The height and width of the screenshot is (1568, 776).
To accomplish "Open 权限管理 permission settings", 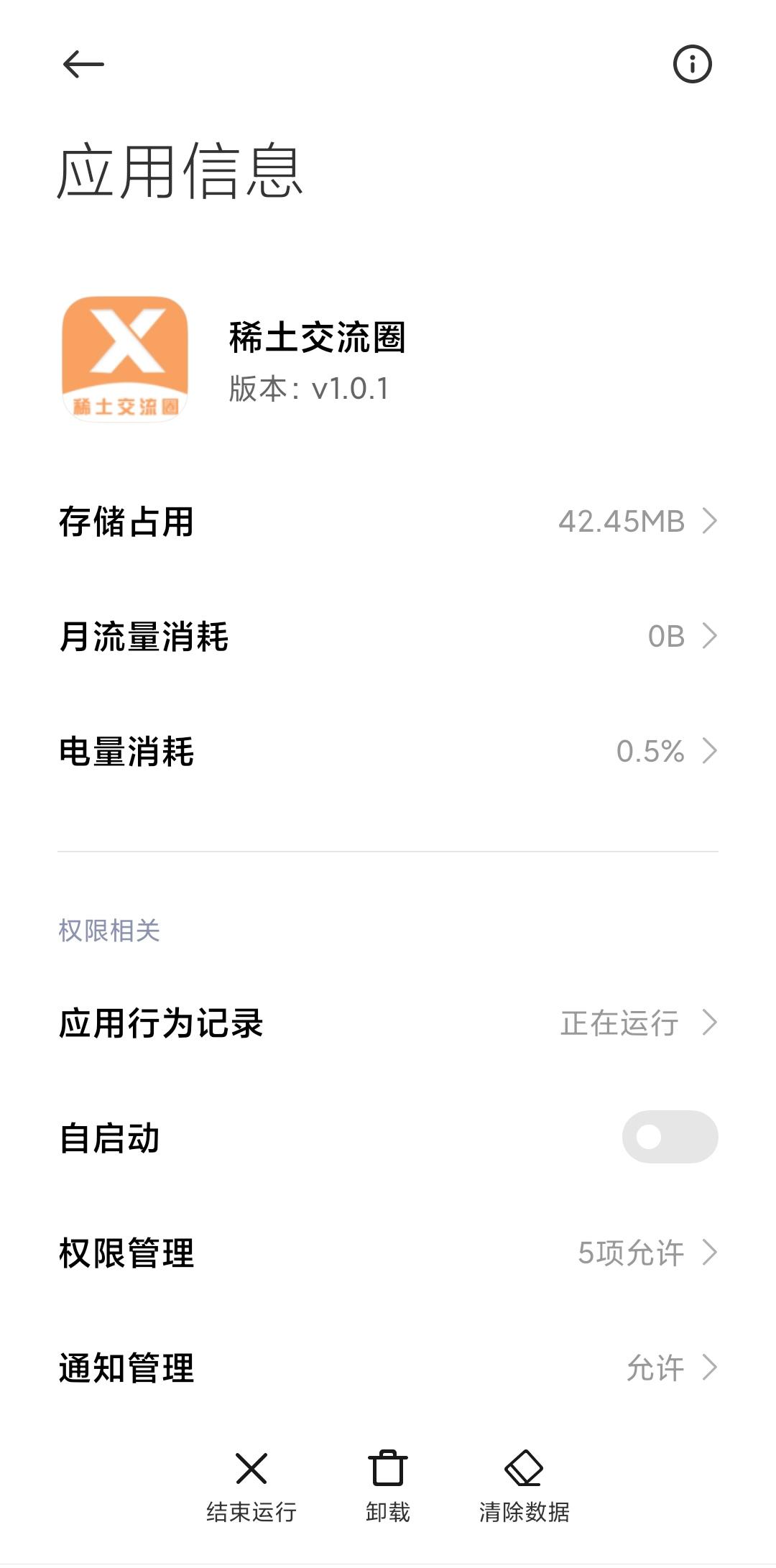I will [388, 1253].
